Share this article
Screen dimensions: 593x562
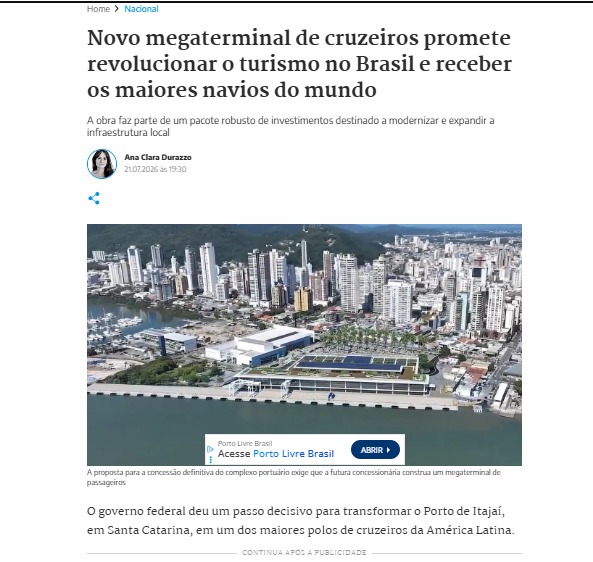(94, 198)
